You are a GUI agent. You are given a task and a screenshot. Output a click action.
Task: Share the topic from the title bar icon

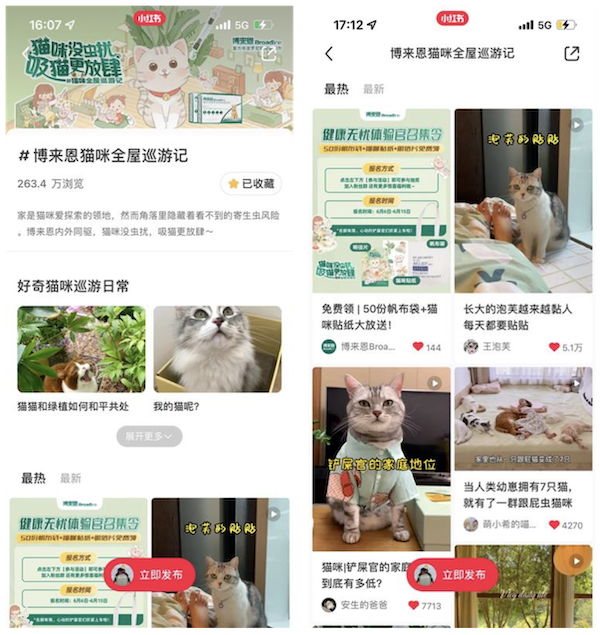point(571,54)
